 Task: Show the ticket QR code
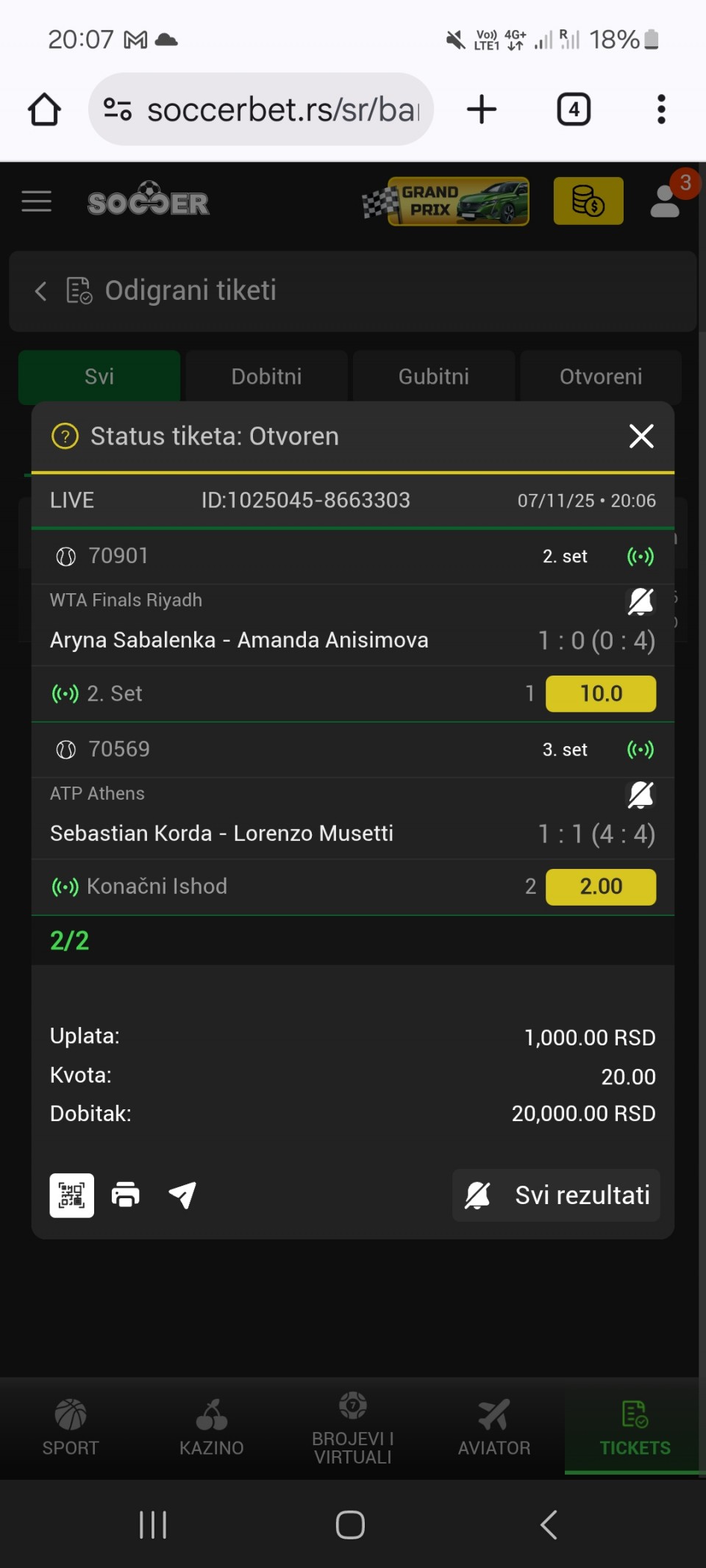pos(71,1195)
